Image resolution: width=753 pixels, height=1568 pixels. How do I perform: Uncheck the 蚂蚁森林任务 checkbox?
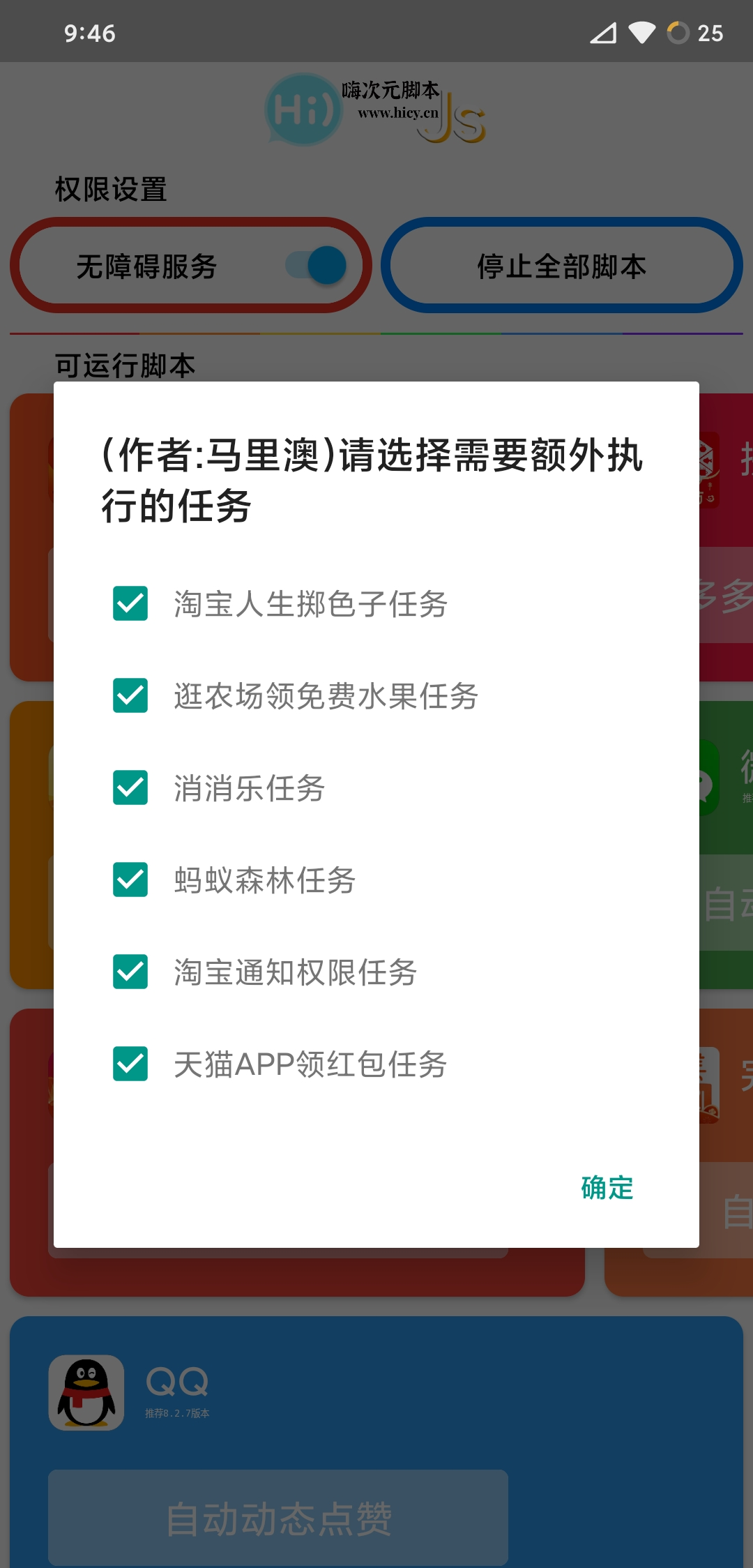(x=130, y=880)
